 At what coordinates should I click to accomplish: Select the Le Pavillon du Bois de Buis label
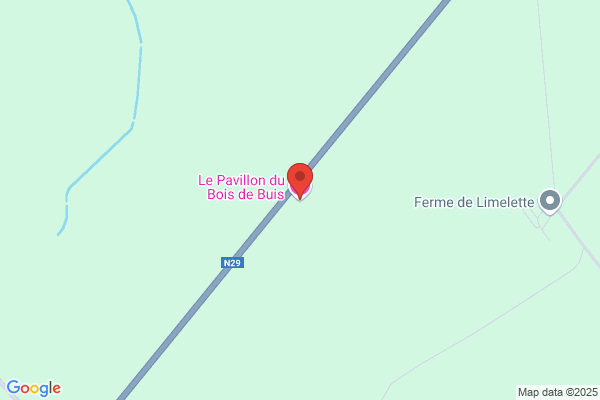pos(241,187)
